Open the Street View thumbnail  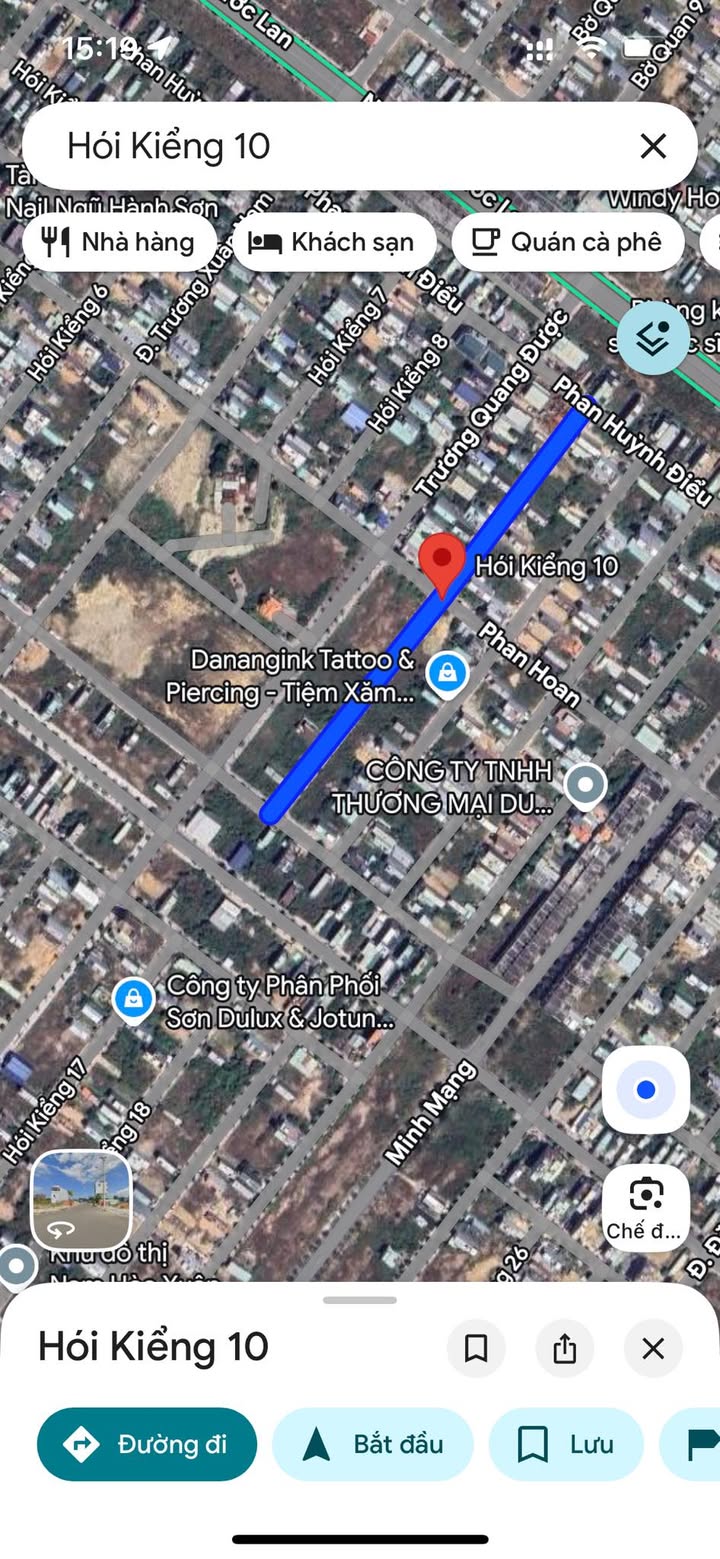[x=81, y=1200]
